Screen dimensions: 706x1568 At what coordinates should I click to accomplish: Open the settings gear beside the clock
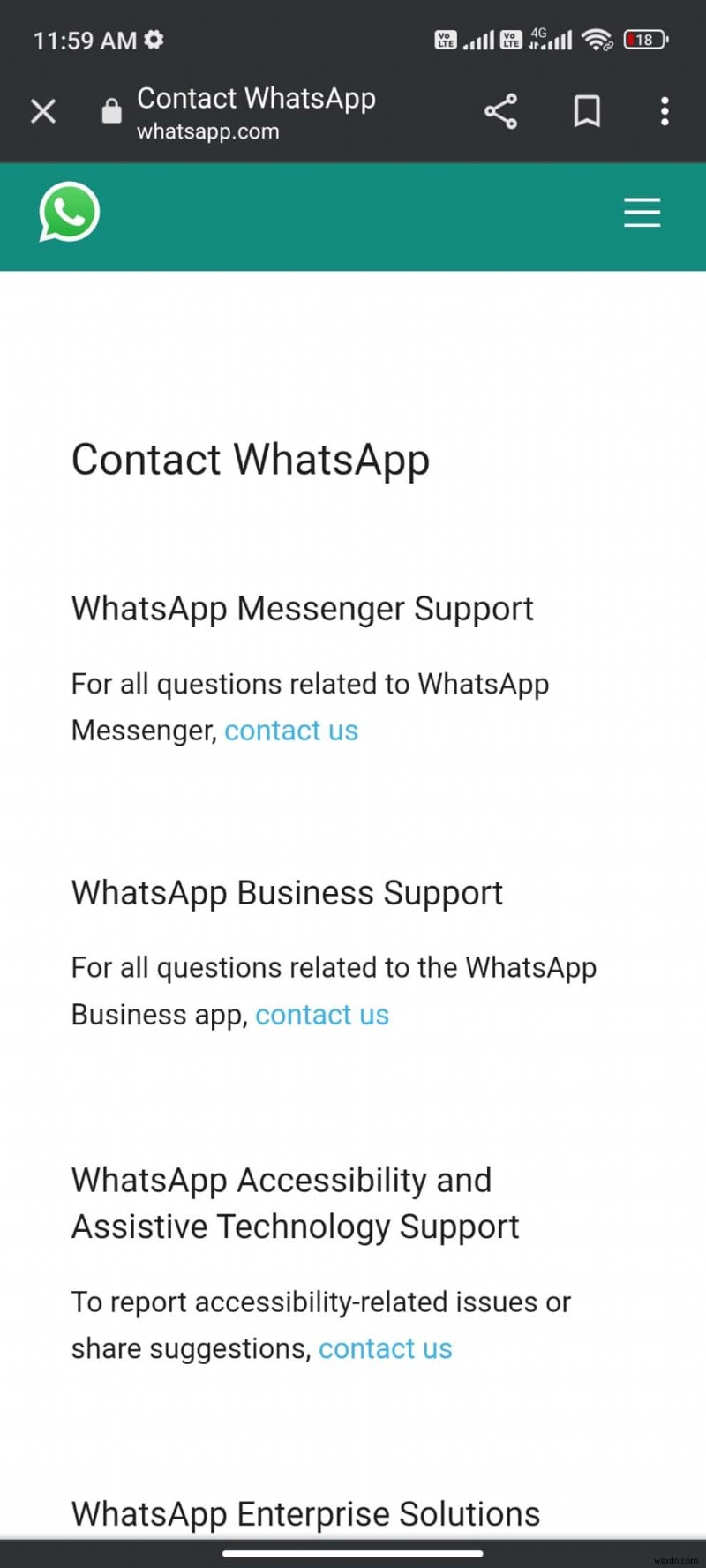click(x=154, y=39)
